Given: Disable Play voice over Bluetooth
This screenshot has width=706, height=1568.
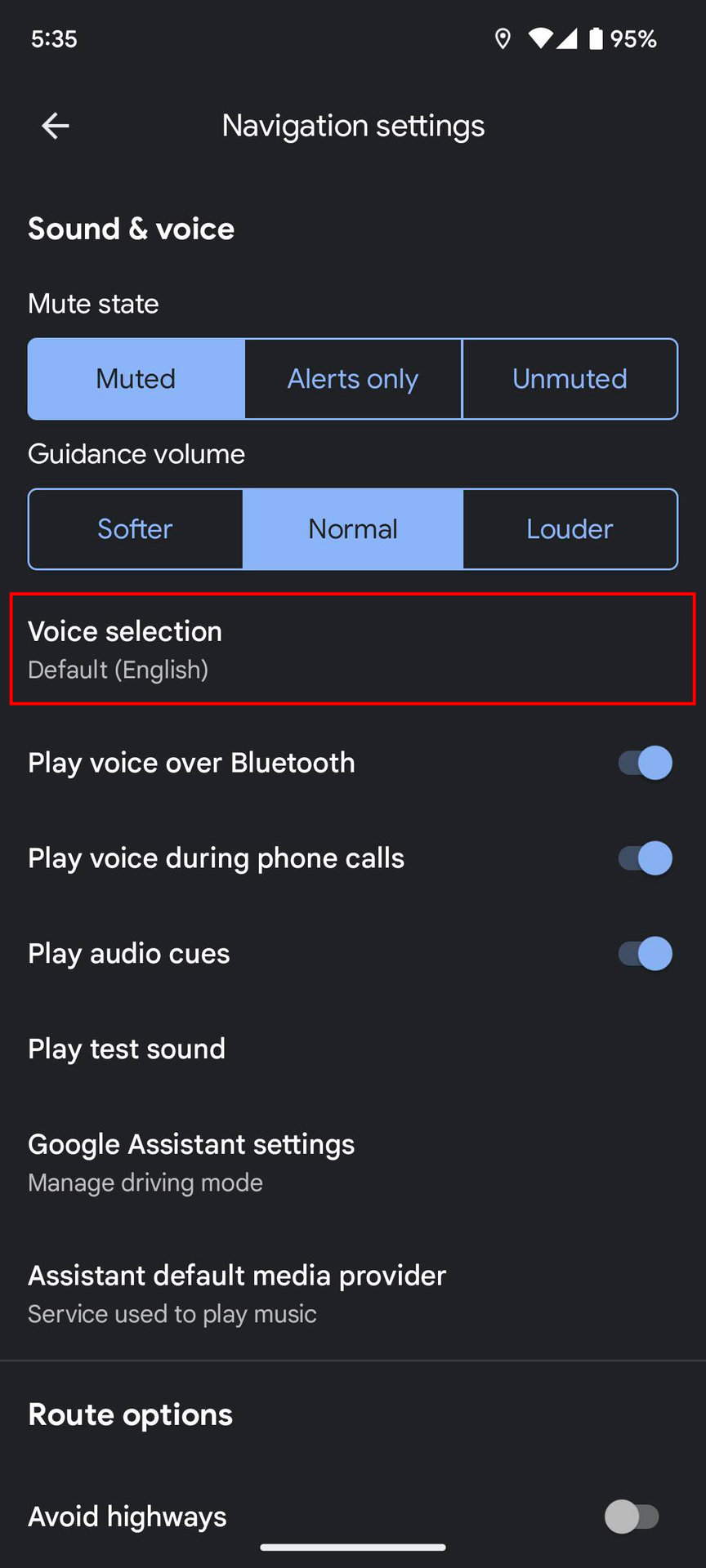Looking at the screenshot, I should coord(644,763).
